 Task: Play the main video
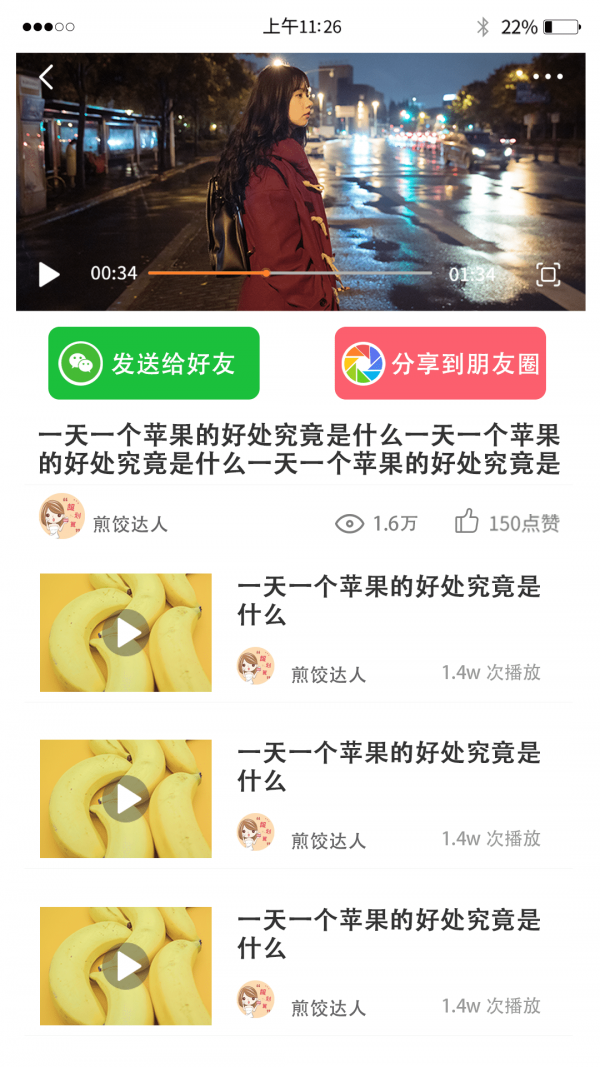[49, 274]
